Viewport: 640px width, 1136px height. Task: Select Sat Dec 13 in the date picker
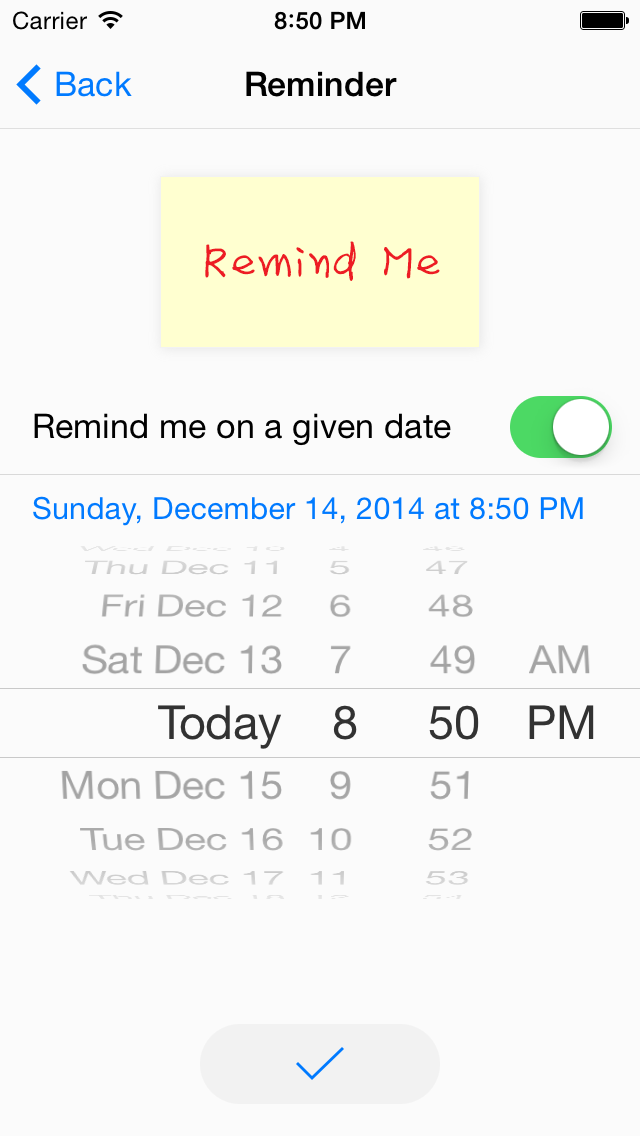pos(182,659)
